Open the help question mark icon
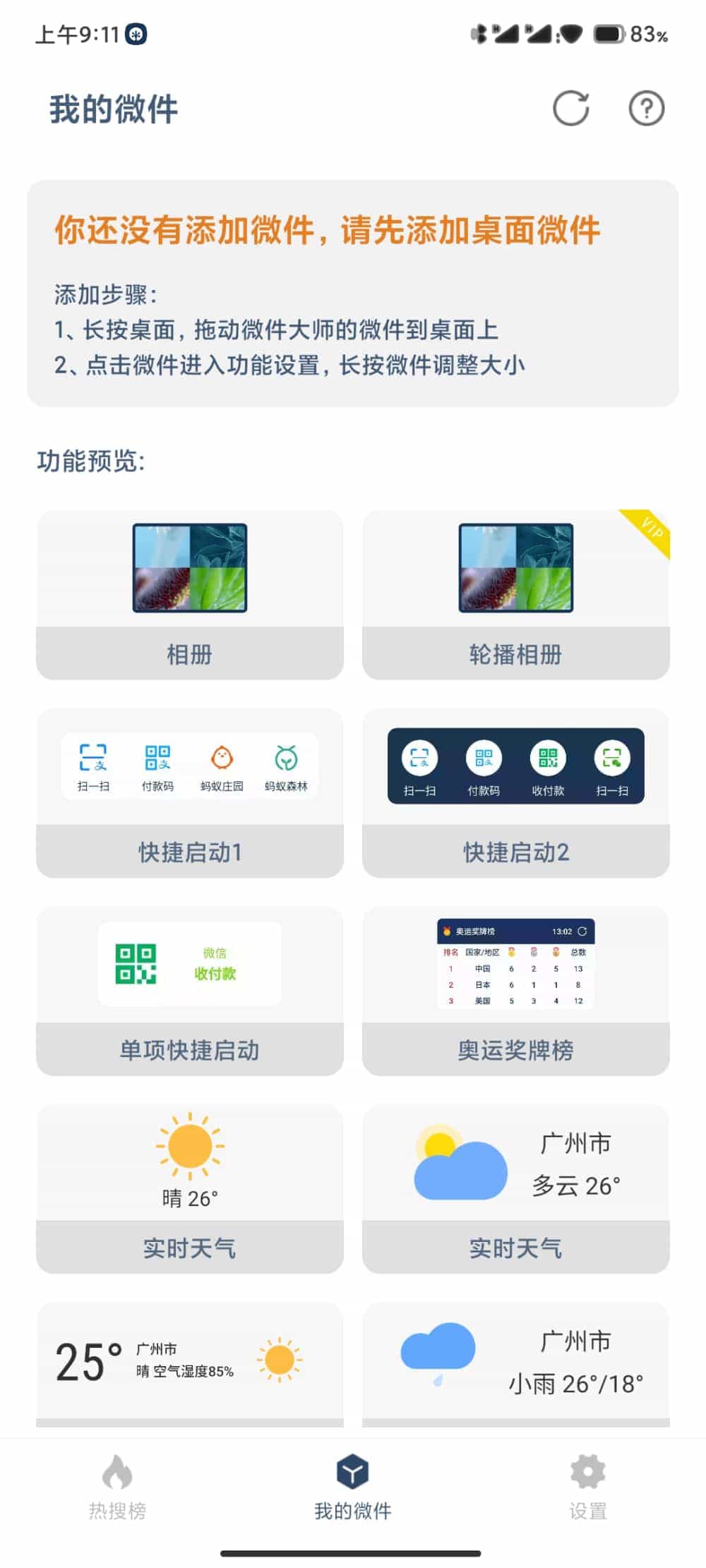 point(646,109)
